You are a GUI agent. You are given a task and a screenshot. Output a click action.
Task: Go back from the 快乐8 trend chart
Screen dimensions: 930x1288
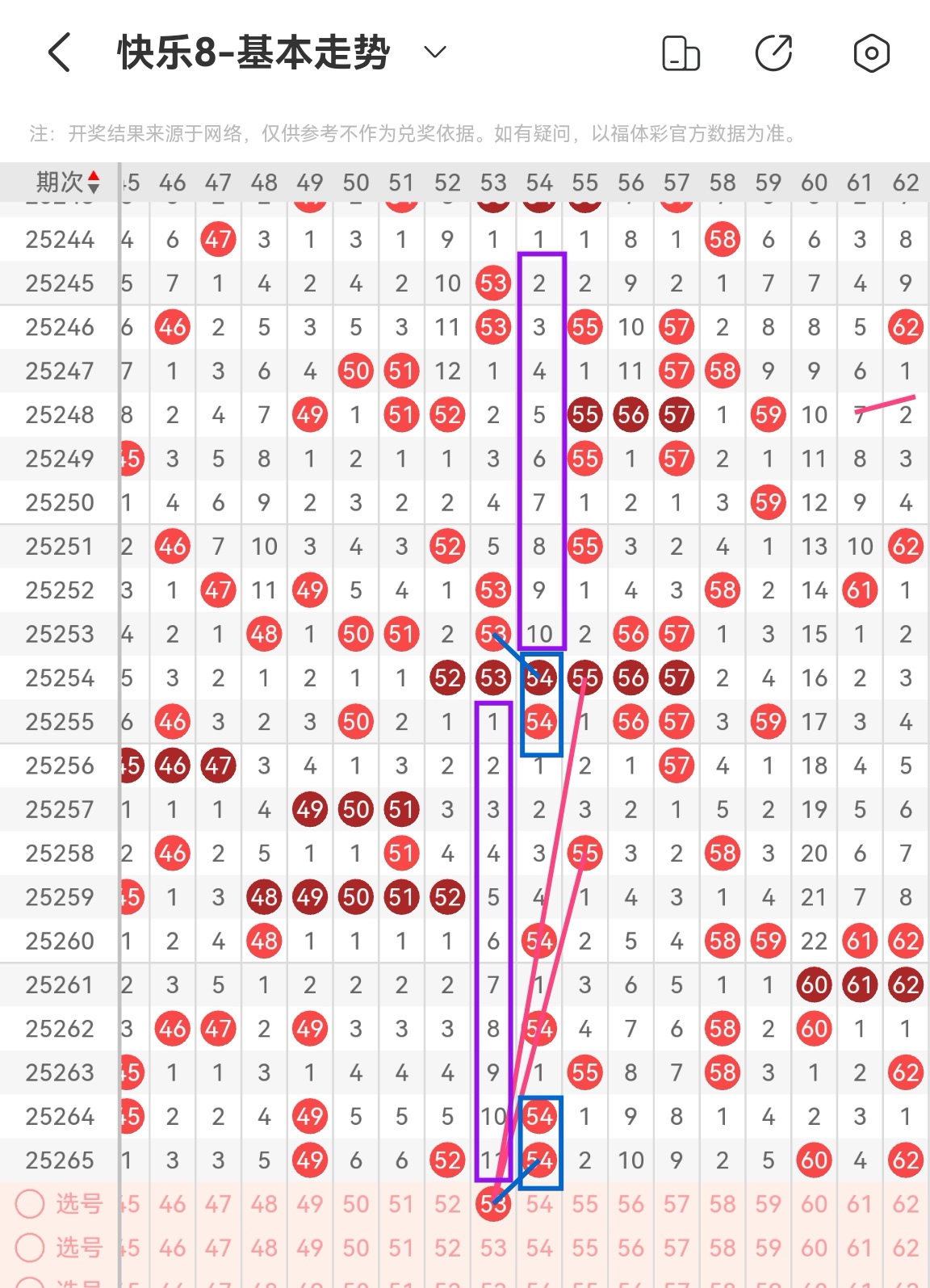coord(60,53)
